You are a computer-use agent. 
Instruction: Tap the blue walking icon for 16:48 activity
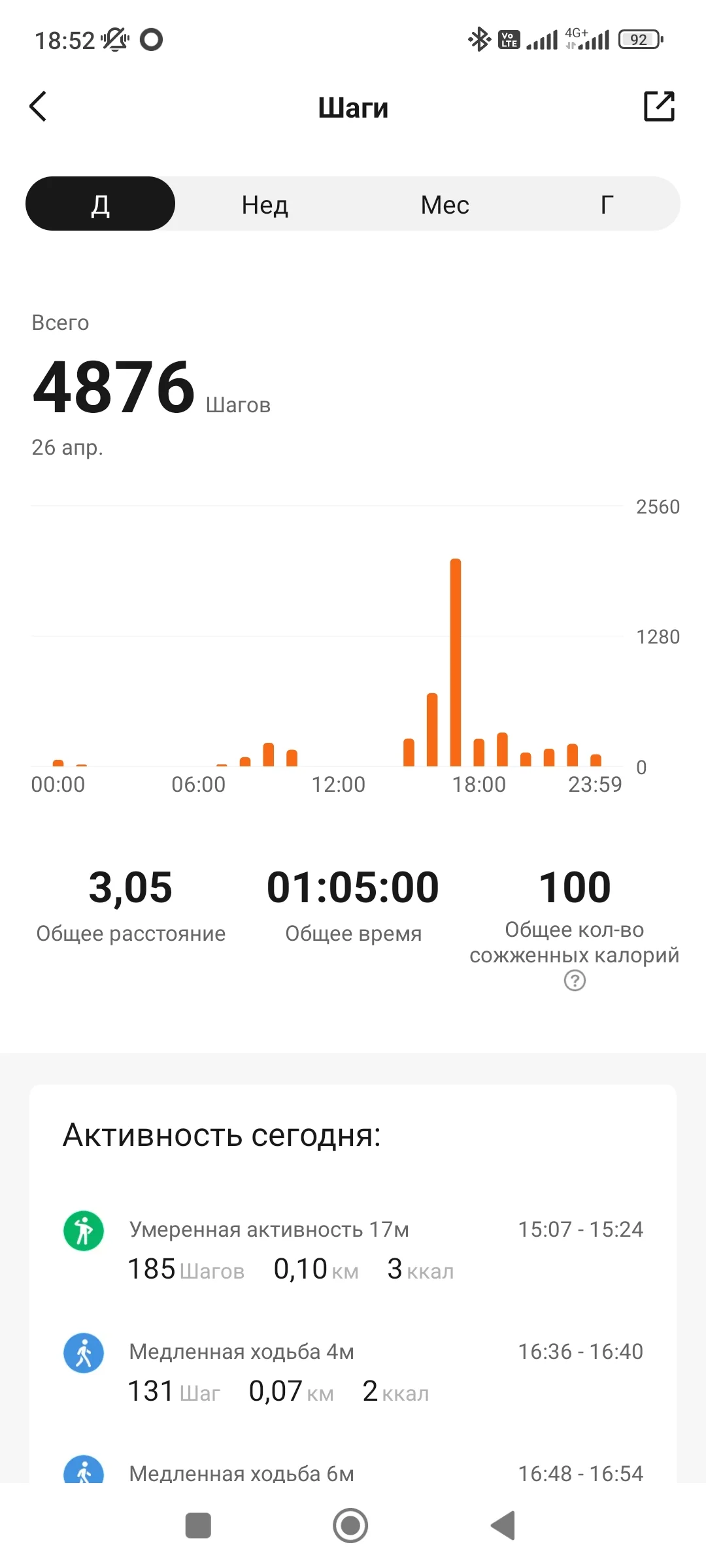pyautogui.click(x=83, y=1473)
